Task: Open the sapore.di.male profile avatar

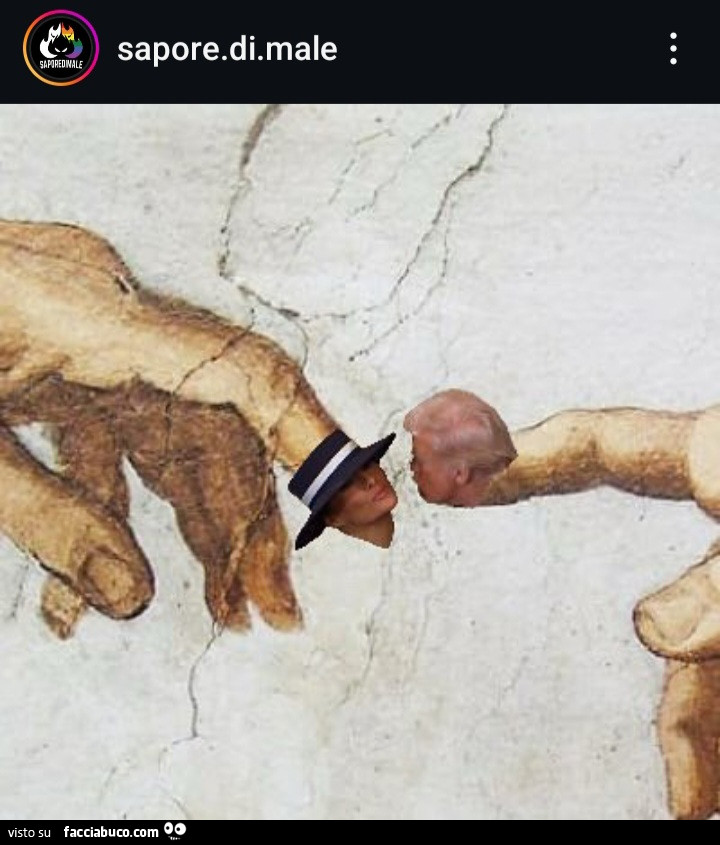Action: tap(61, 48)
